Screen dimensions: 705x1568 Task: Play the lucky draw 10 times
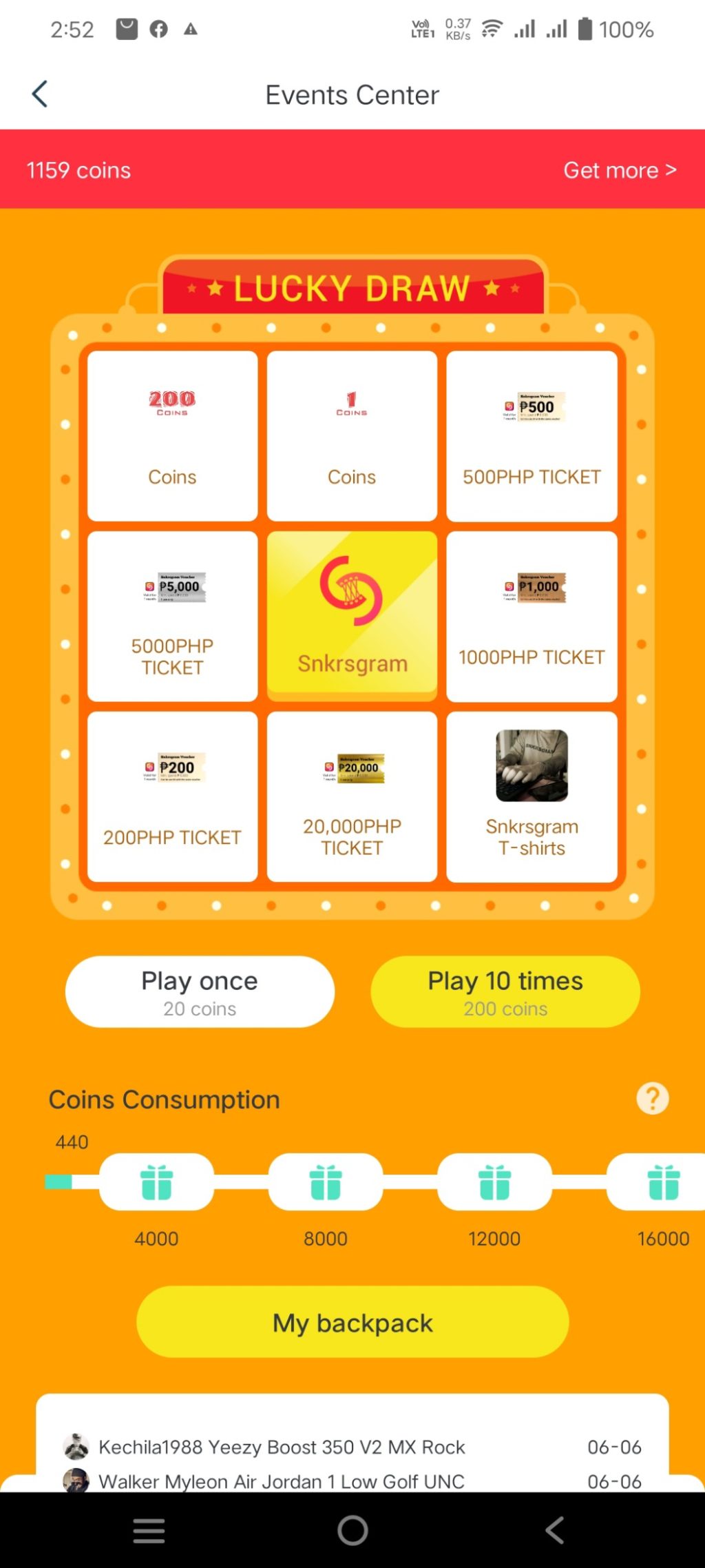pos(505,991)
